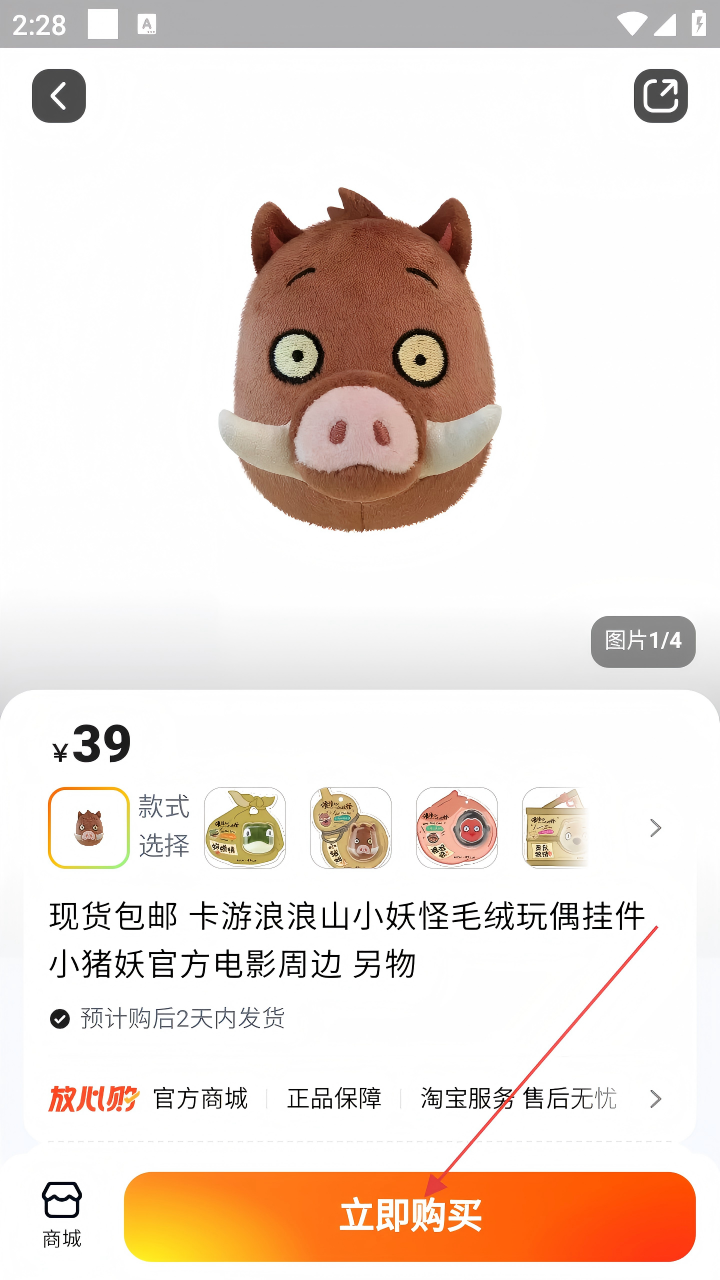Select the currently highlighted pig style

(89, 828)
